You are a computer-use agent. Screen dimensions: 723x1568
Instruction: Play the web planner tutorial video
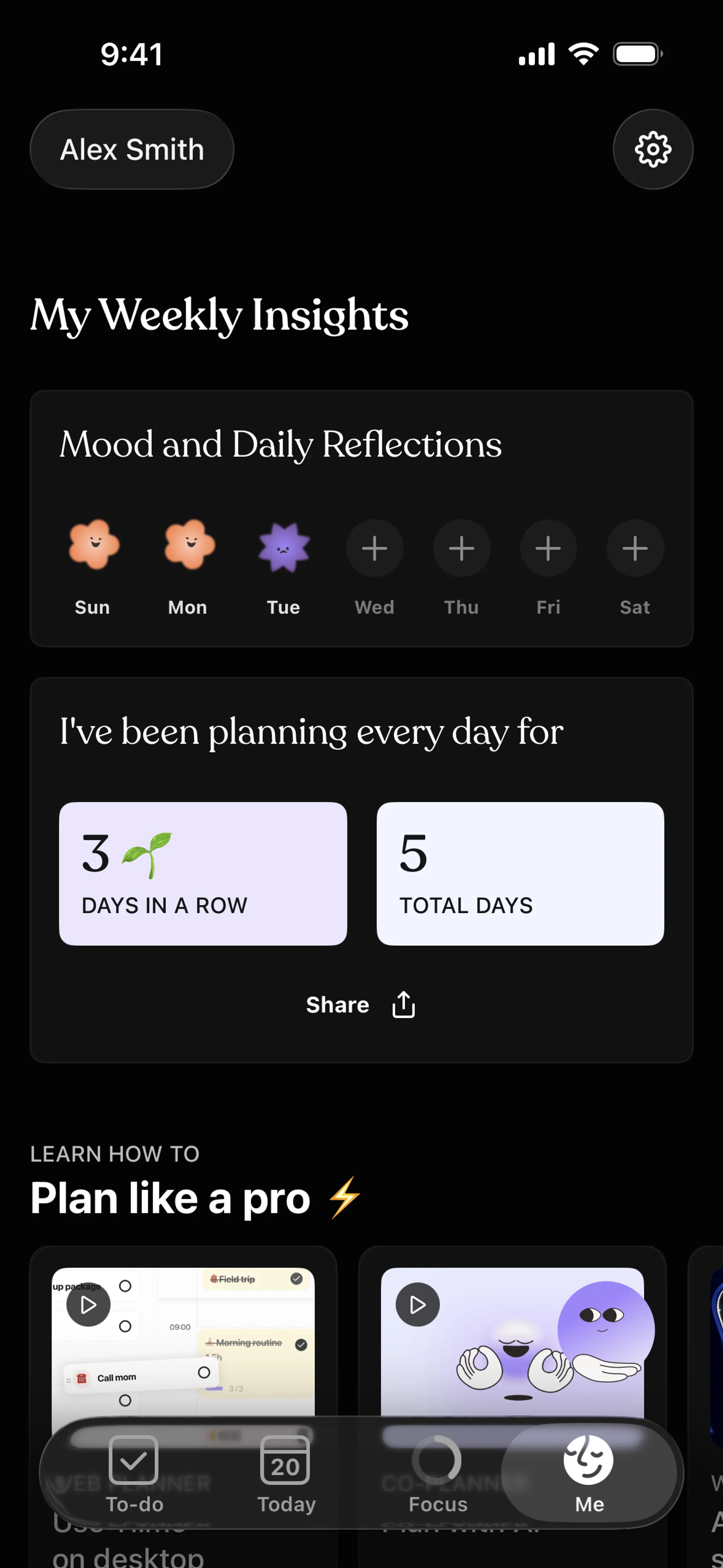point(88,1304)
